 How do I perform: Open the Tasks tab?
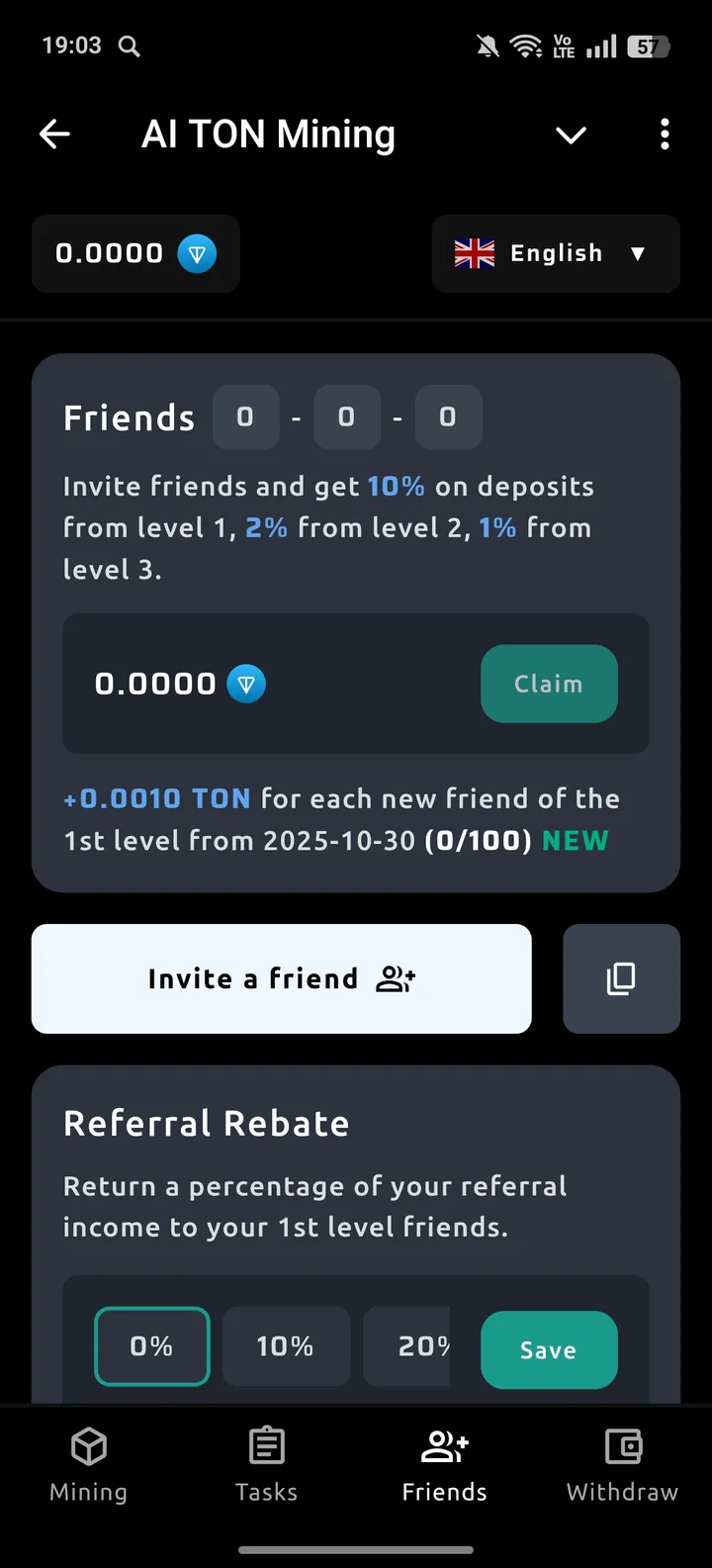[267, 1464]
